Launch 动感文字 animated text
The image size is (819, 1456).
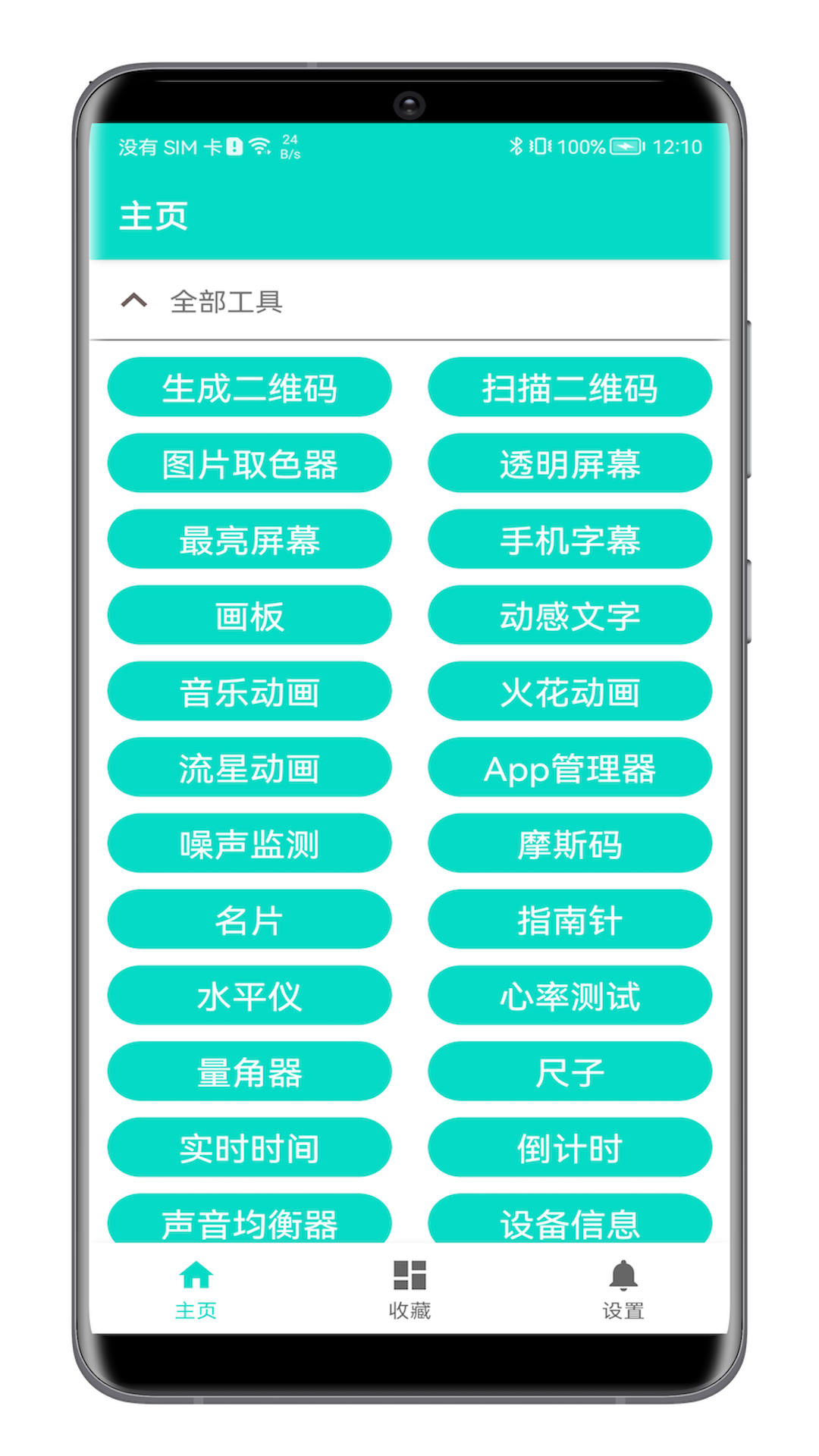570,616
